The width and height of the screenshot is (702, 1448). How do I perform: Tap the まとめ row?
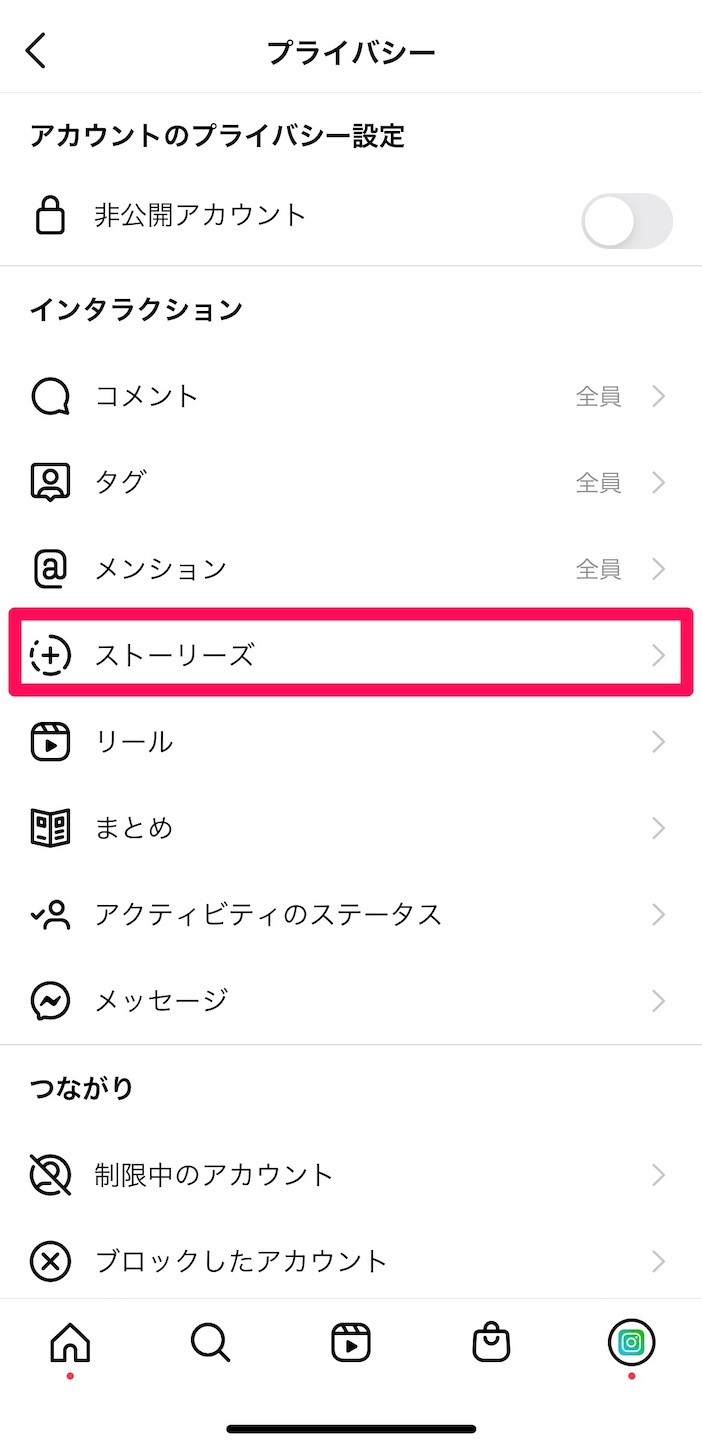[350, 828]
